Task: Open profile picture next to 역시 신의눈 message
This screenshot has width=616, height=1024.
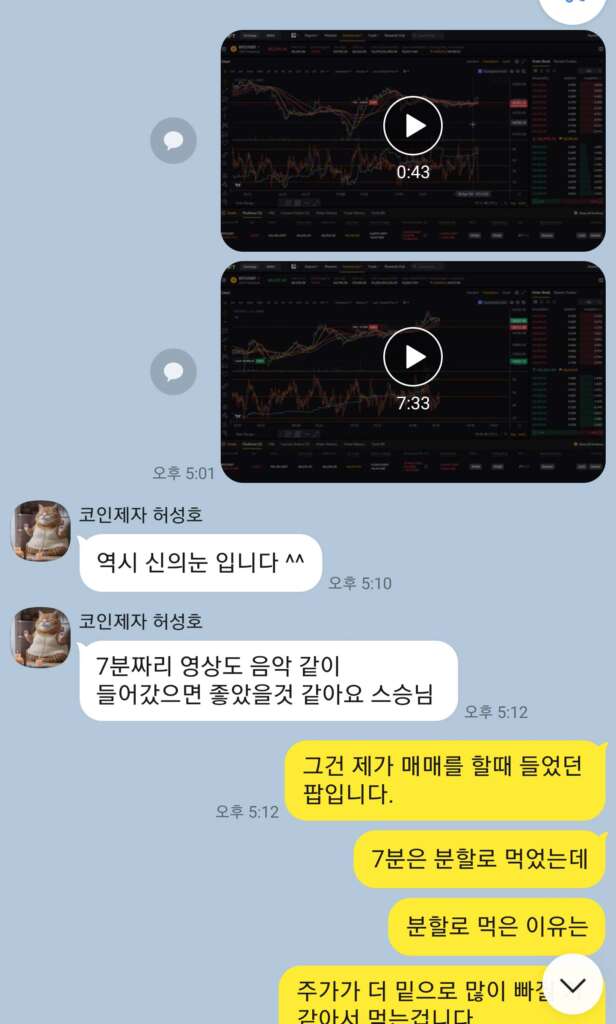Action: tap(41, 531)
